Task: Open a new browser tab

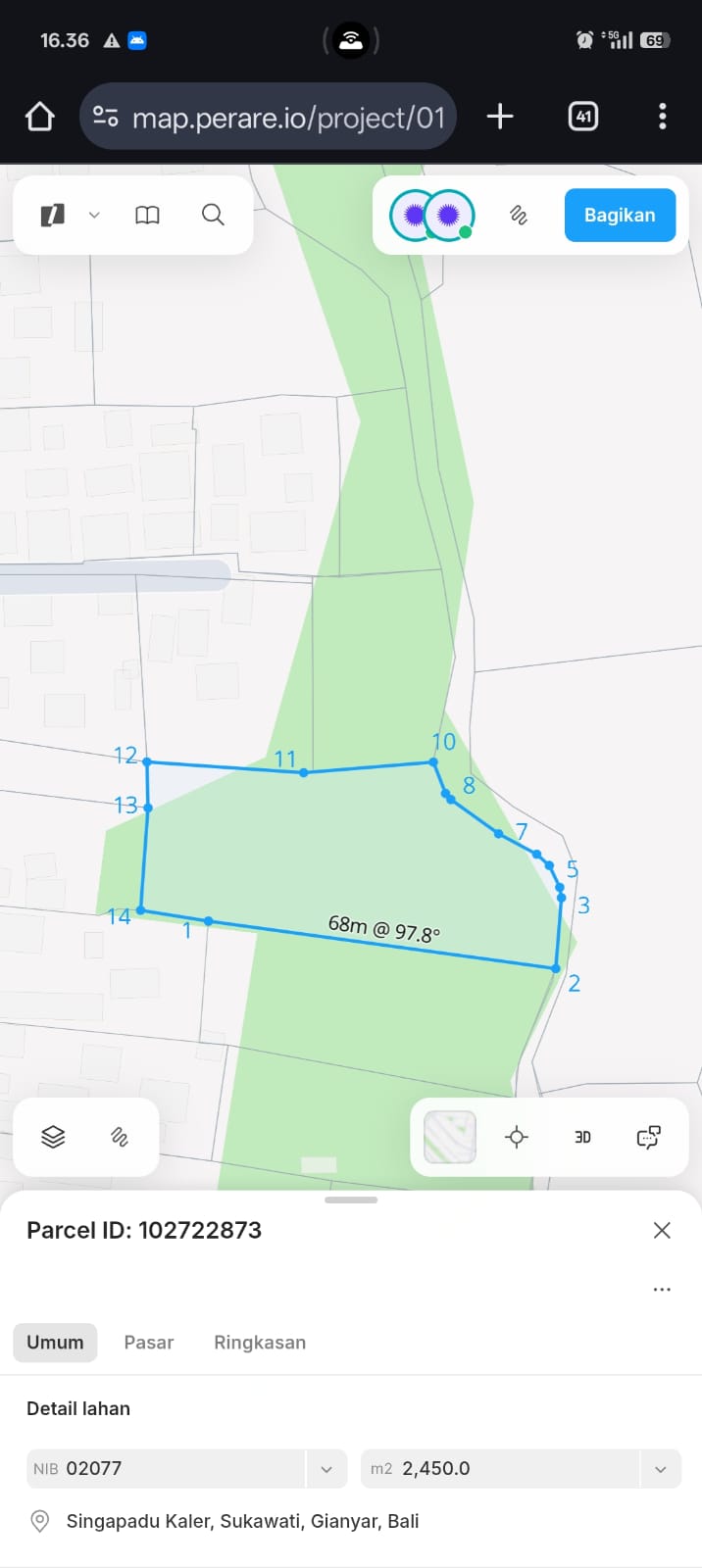Action: point(500,117)
